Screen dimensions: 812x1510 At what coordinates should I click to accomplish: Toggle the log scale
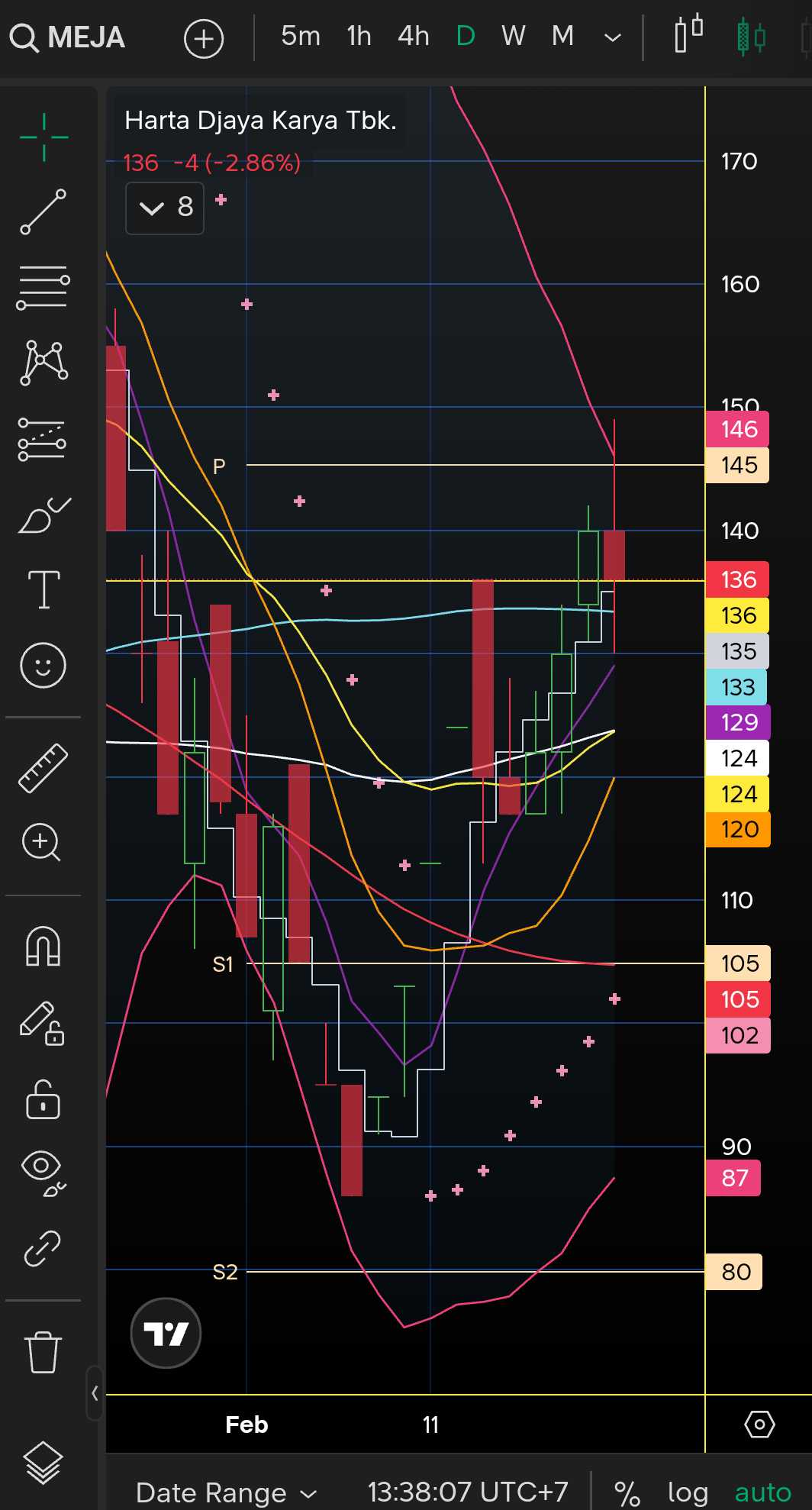tap(688, 1492)
